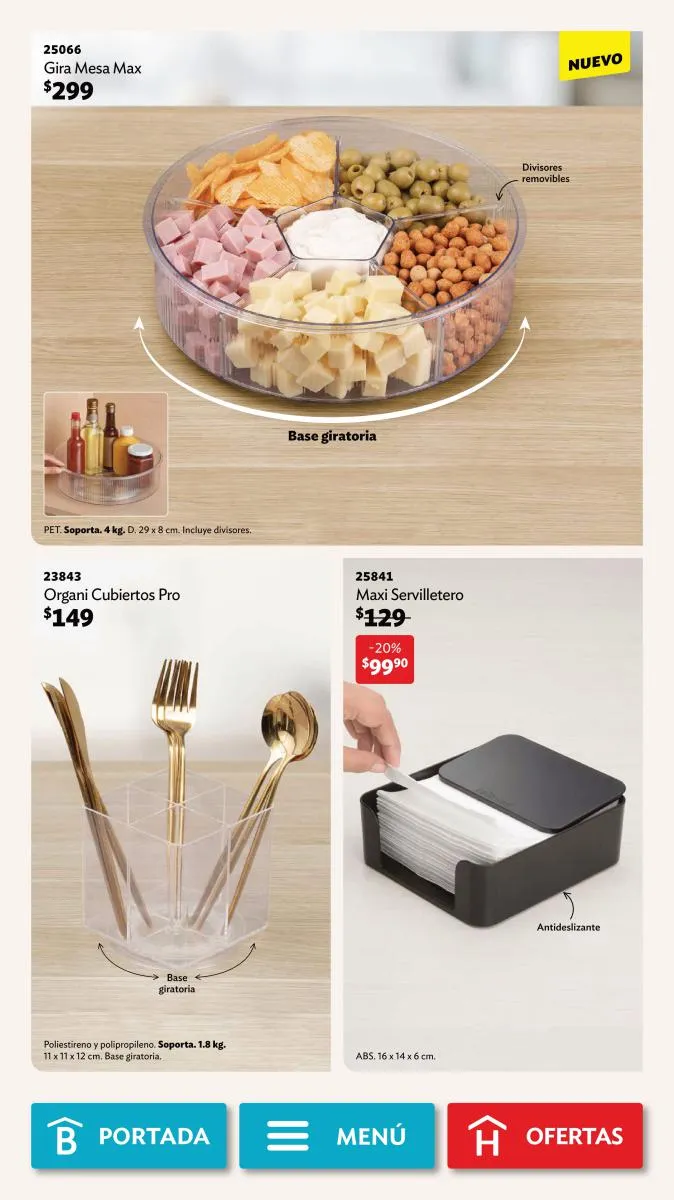The image size is (674, 1200).
Task: Select the Maxi Servilletero product card
Action: point(493,815)
